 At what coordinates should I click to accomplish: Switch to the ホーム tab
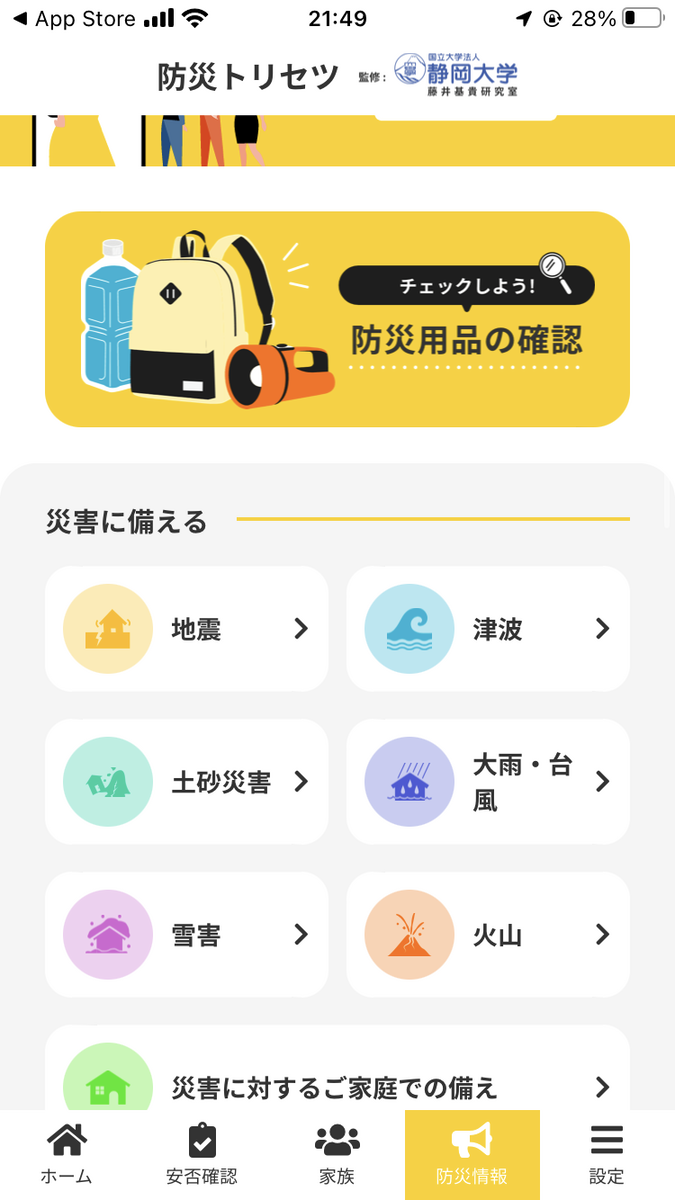click(x=67, y=1155)
